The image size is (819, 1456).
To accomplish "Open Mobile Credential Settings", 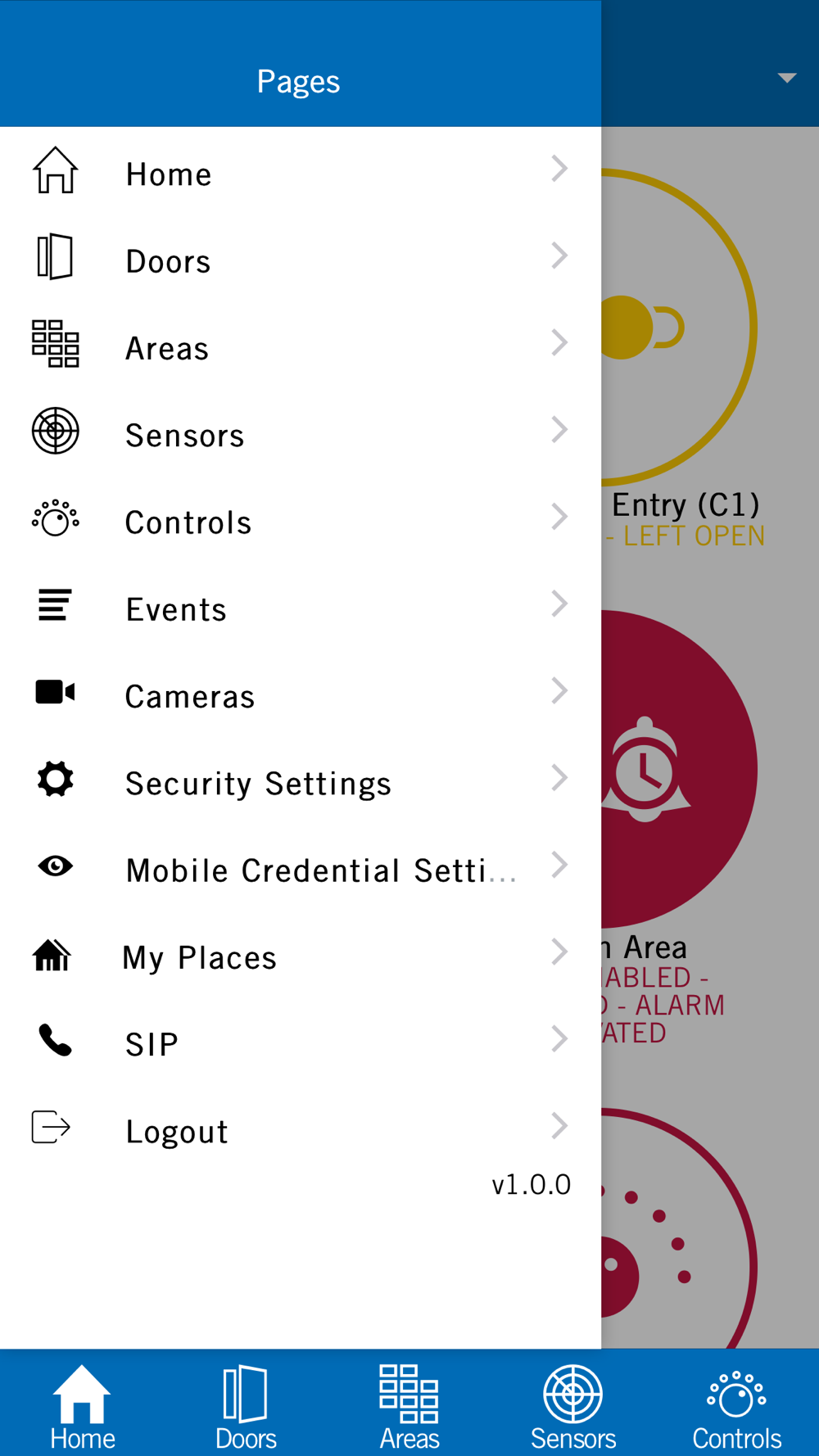I will (x=300, y=870).
